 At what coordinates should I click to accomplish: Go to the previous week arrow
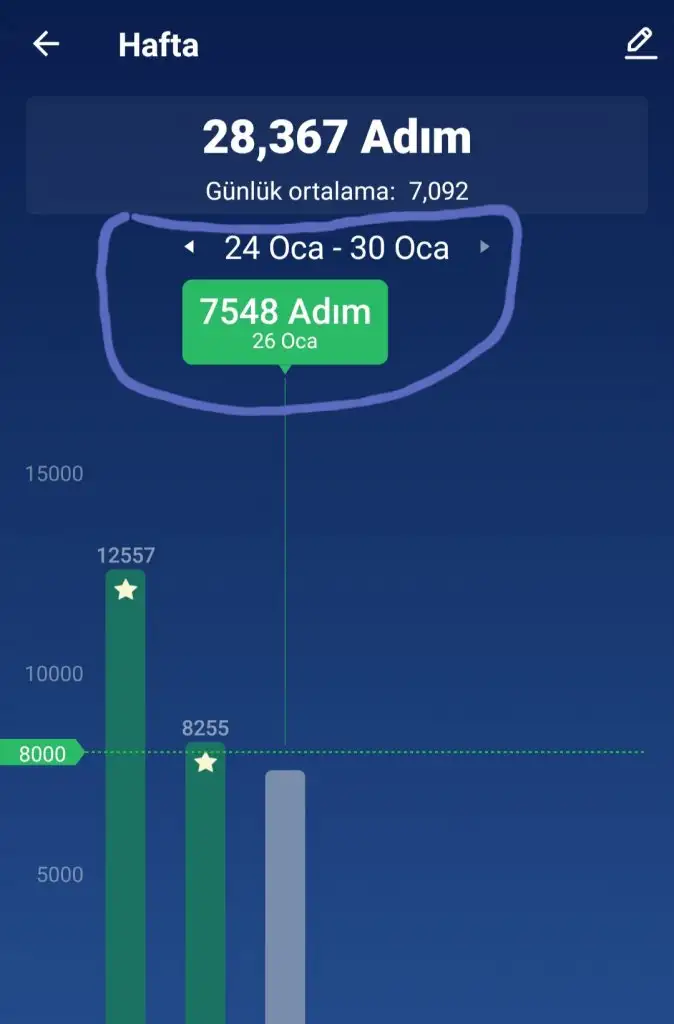[190, 247]
